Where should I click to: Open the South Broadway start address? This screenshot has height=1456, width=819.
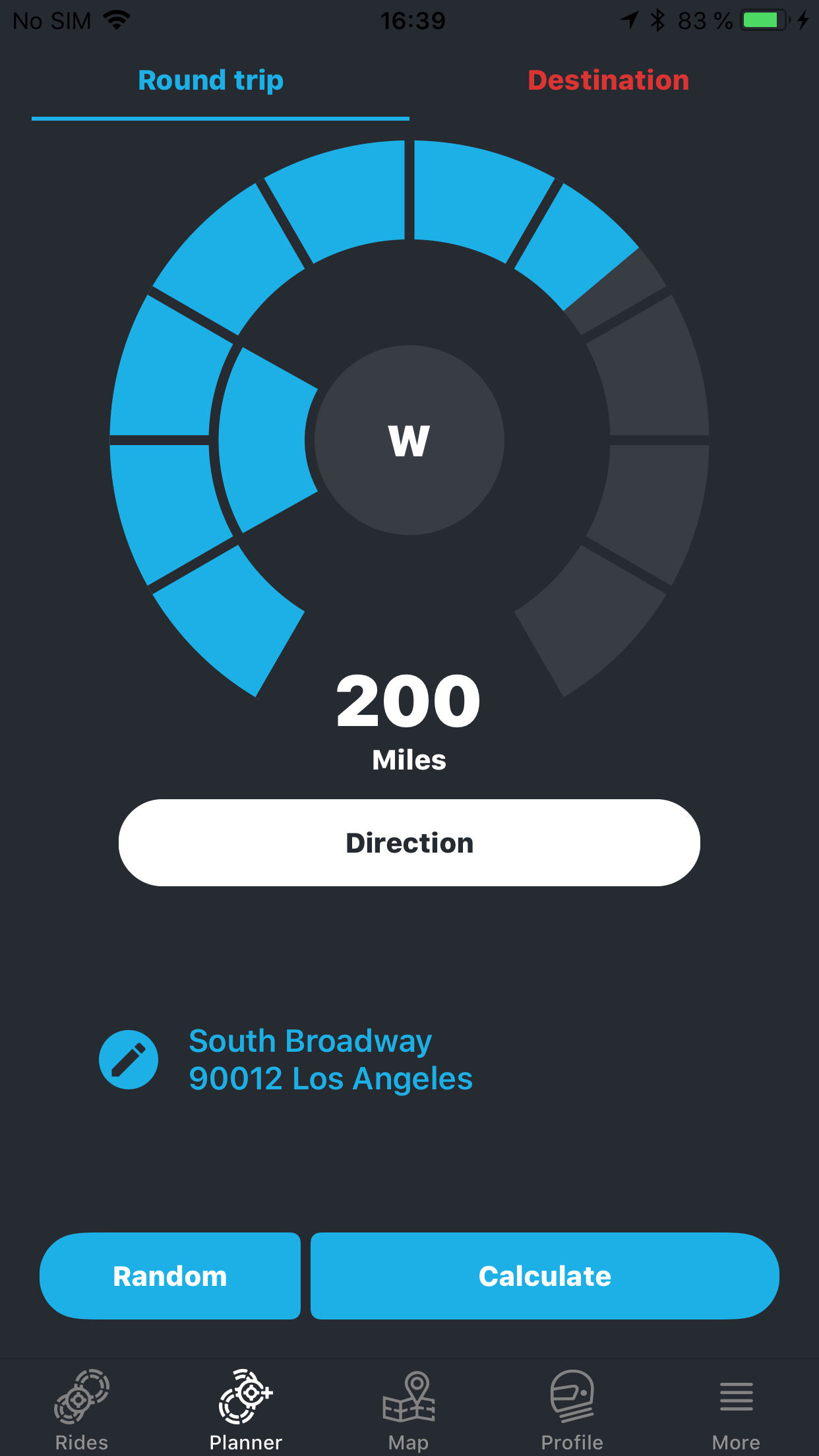[330, 1060]
